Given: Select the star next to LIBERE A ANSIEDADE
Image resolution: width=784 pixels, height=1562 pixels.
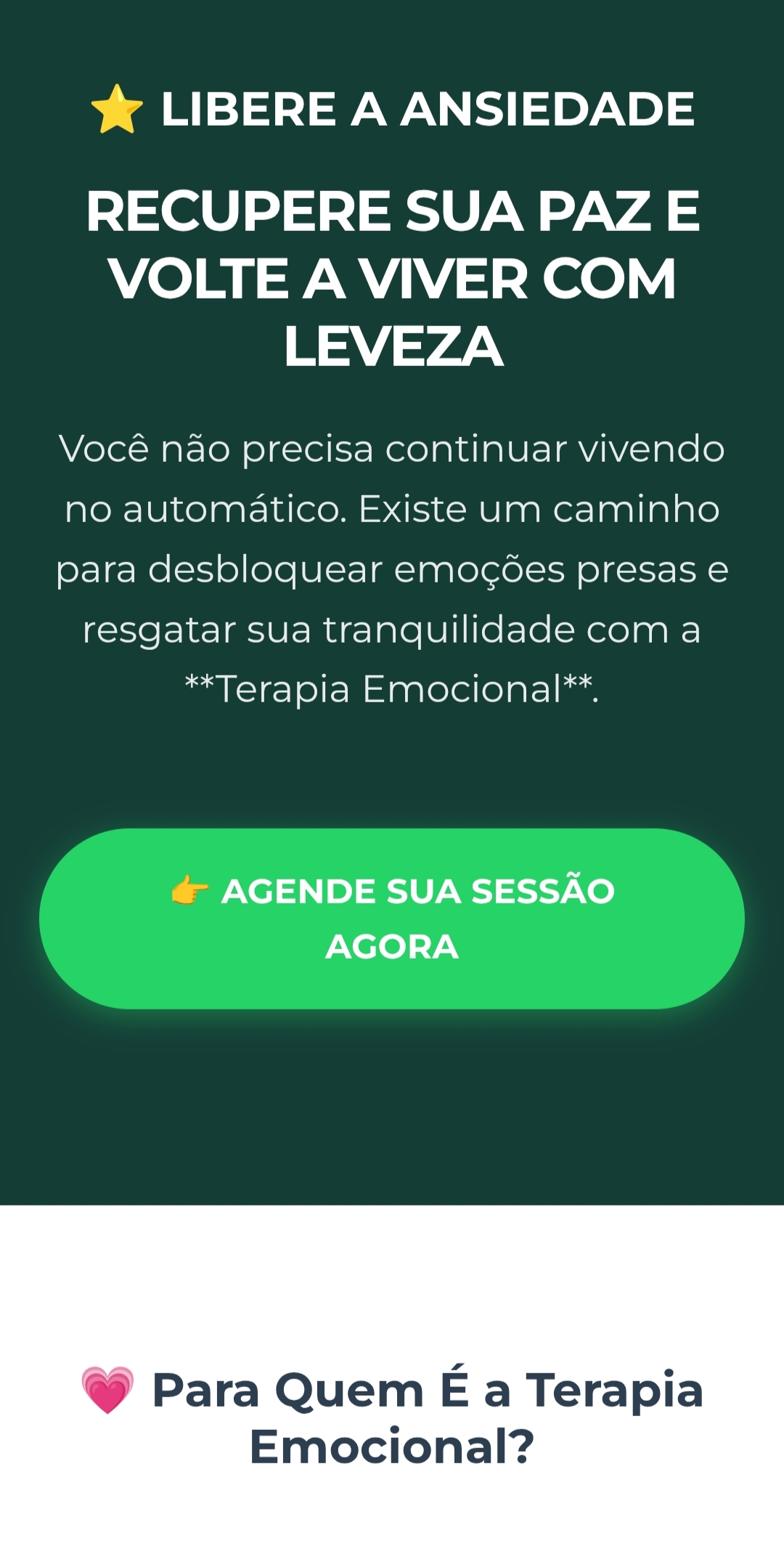Looking at the screenshot, I should [116, 110].
